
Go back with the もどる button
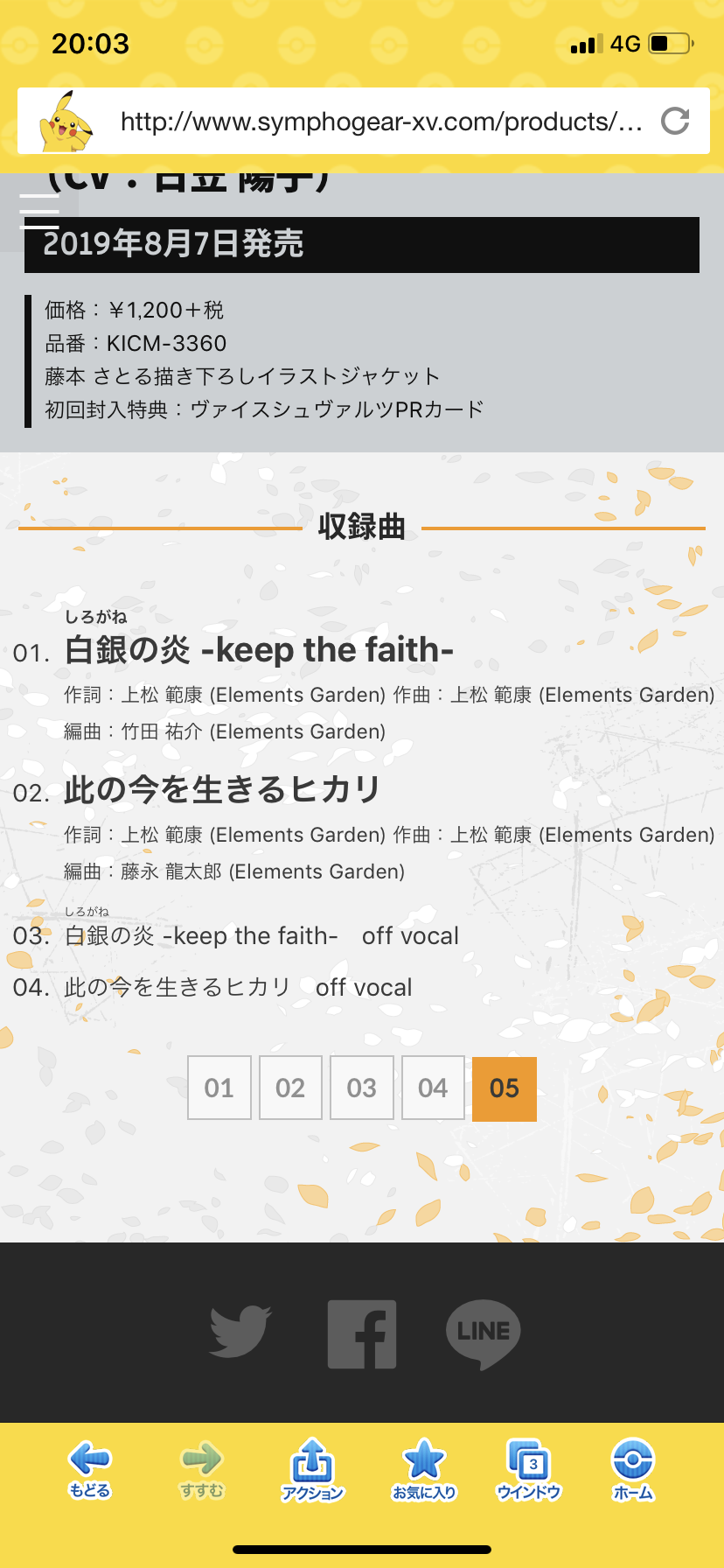coord(90,1469)
